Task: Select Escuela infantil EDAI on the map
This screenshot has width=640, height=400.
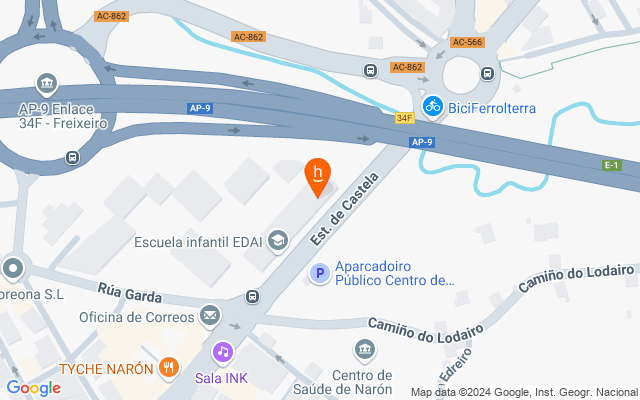Action: click(278, 241)
